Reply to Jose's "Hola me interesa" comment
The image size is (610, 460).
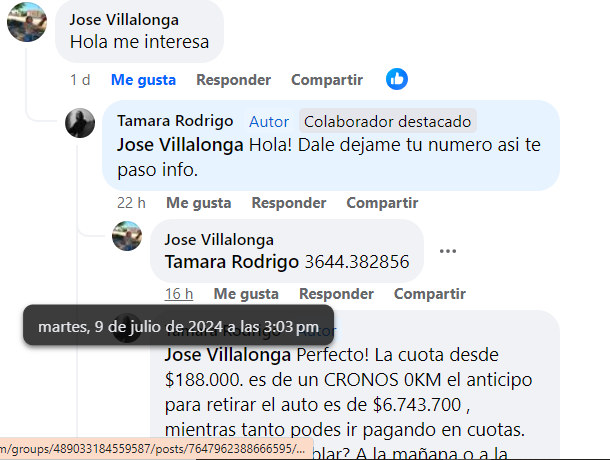[233, 80]
